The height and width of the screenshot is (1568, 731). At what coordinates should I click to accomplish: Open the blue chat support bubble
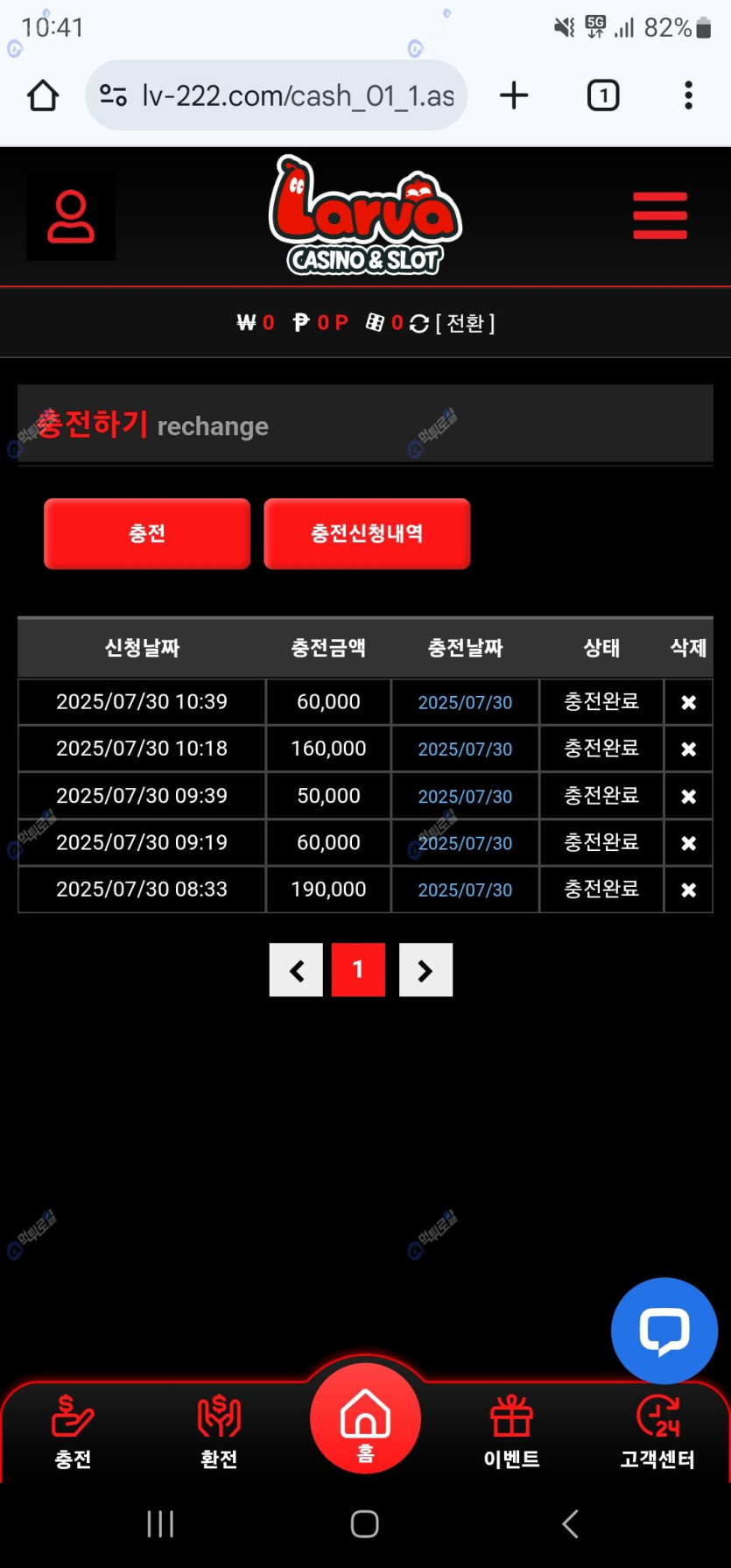tap(664, 1331)
